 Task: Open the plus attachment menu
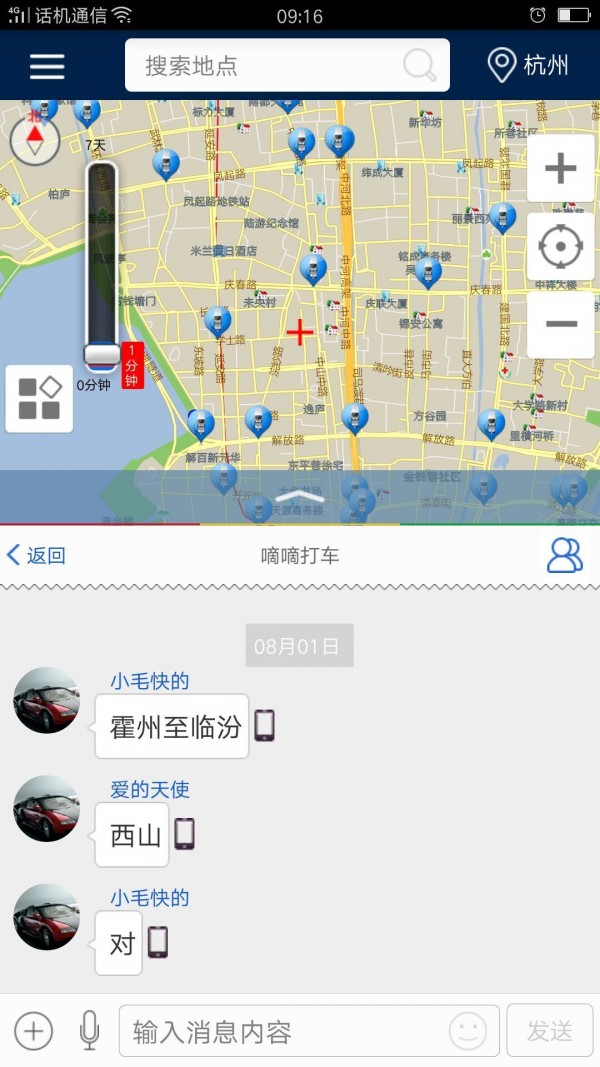(33, 1030)
